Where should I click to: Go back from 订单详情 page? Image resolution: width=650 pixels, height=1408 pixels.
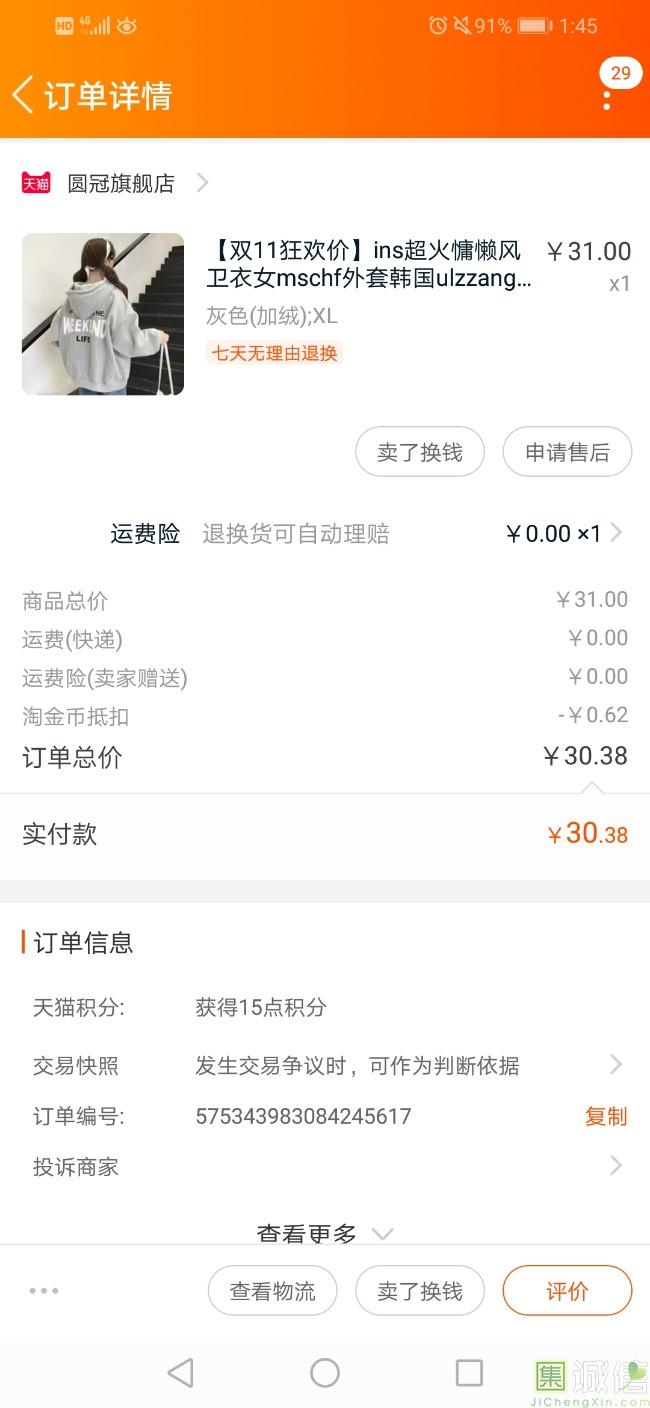tap(23, 95)
